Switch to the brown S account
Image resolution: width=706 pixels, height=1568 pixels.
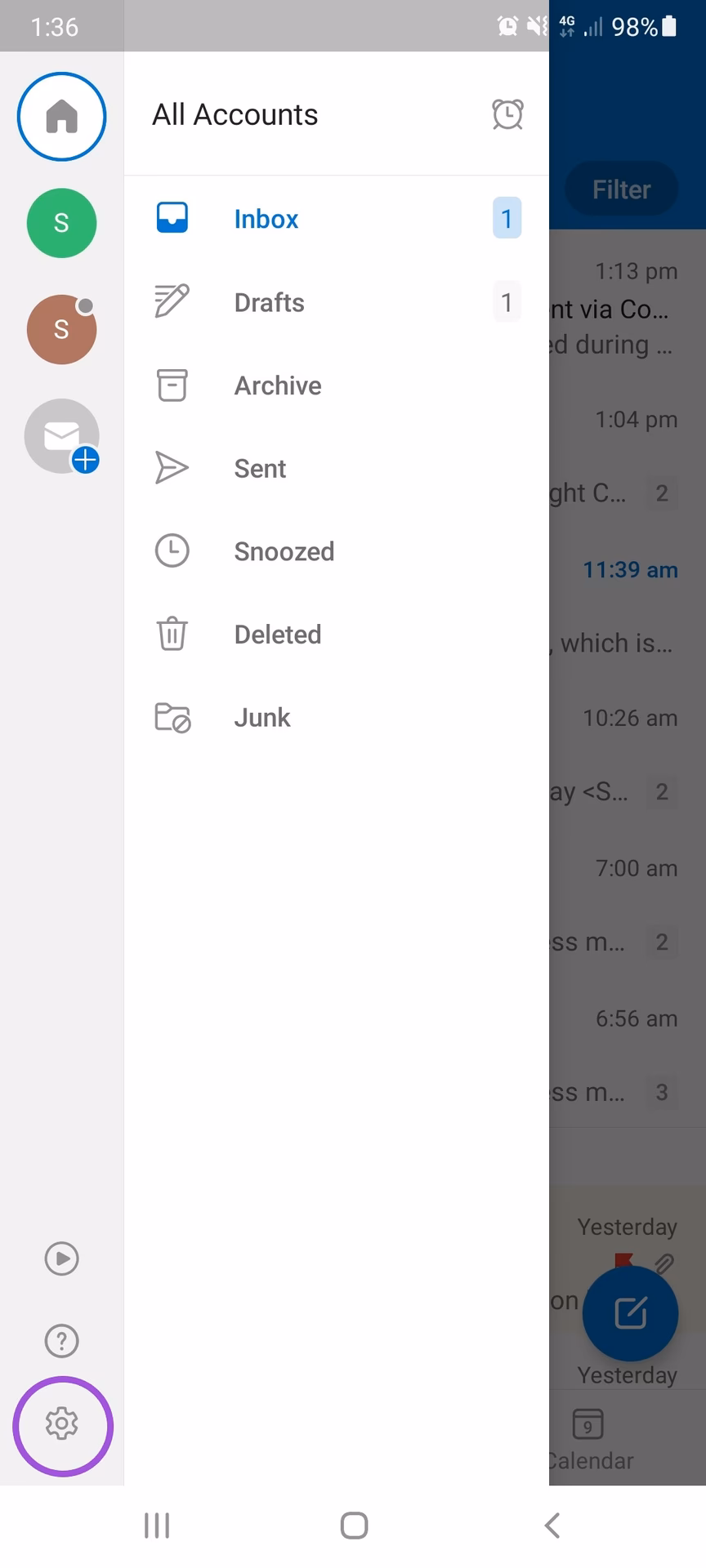click(x=61, y=329)
